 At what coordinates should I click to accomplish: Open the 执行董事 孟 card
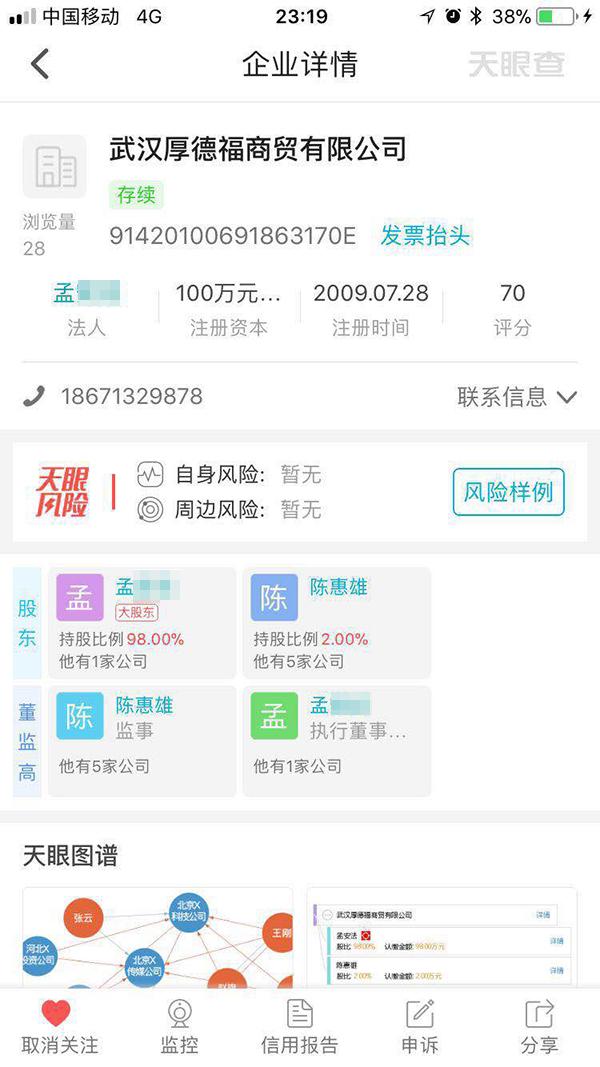(336, 740)
